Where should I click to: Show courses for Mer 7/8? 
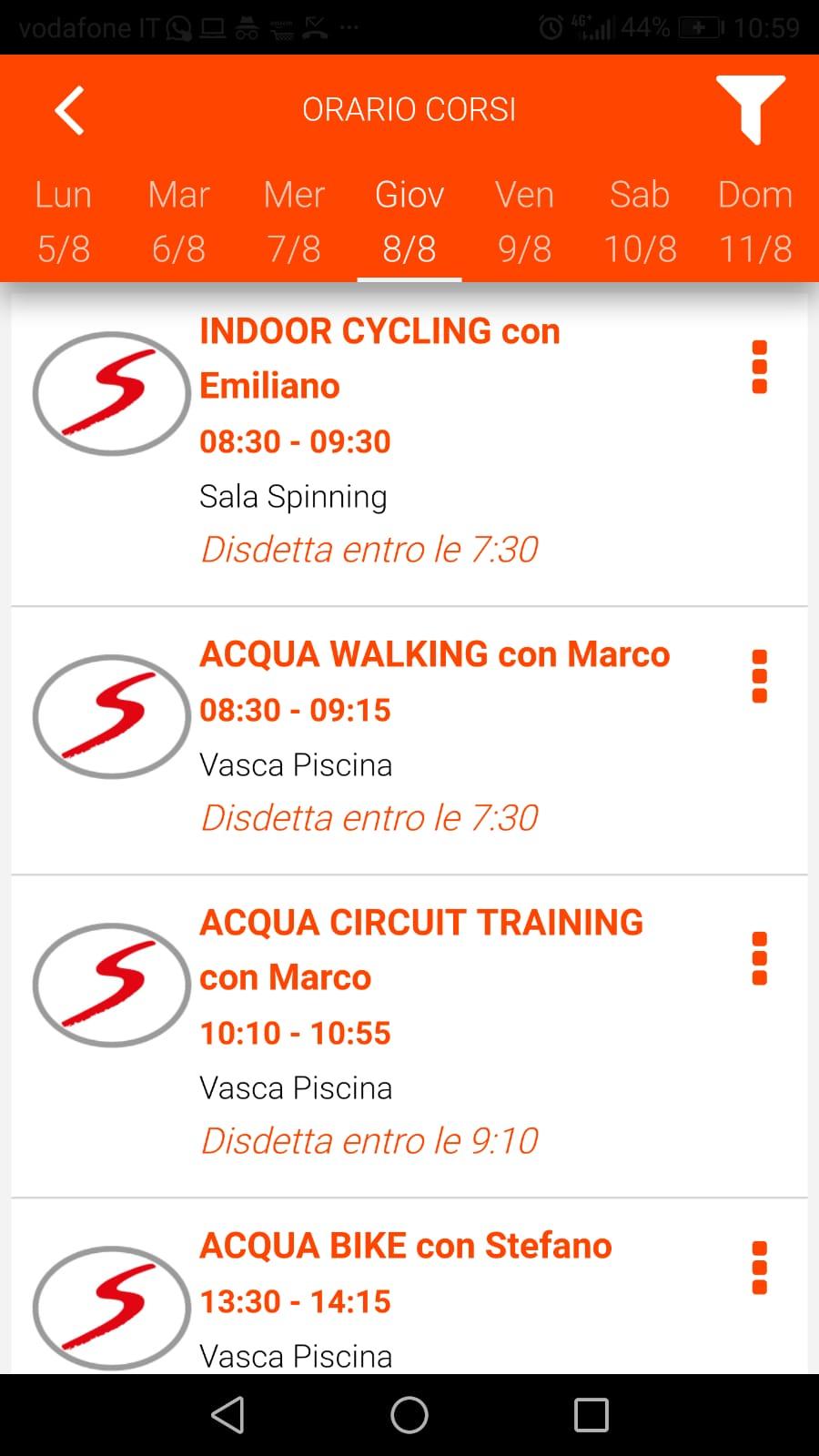(294, 221)
